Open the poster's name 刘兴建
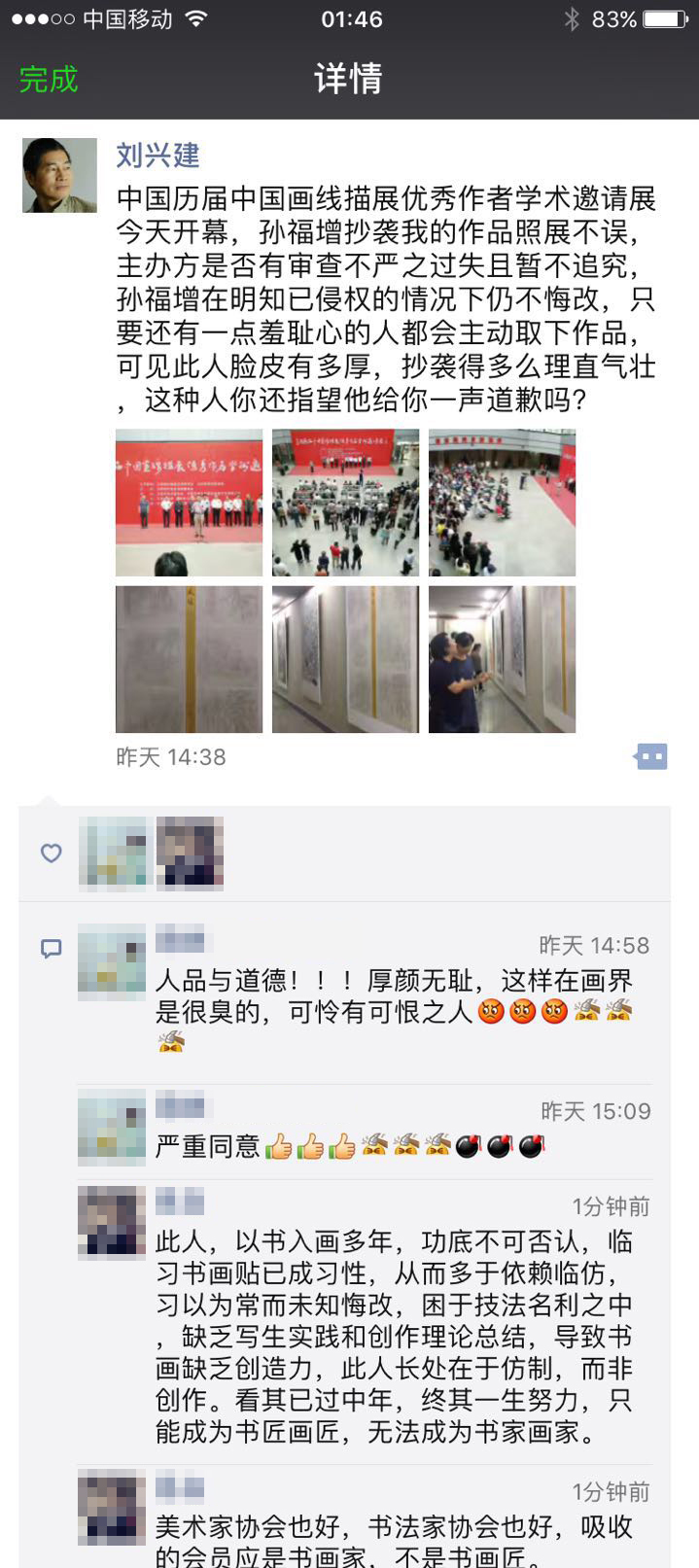Image resolution: width=699 pixels, height=1568 pixels. [x=157, y=156]
